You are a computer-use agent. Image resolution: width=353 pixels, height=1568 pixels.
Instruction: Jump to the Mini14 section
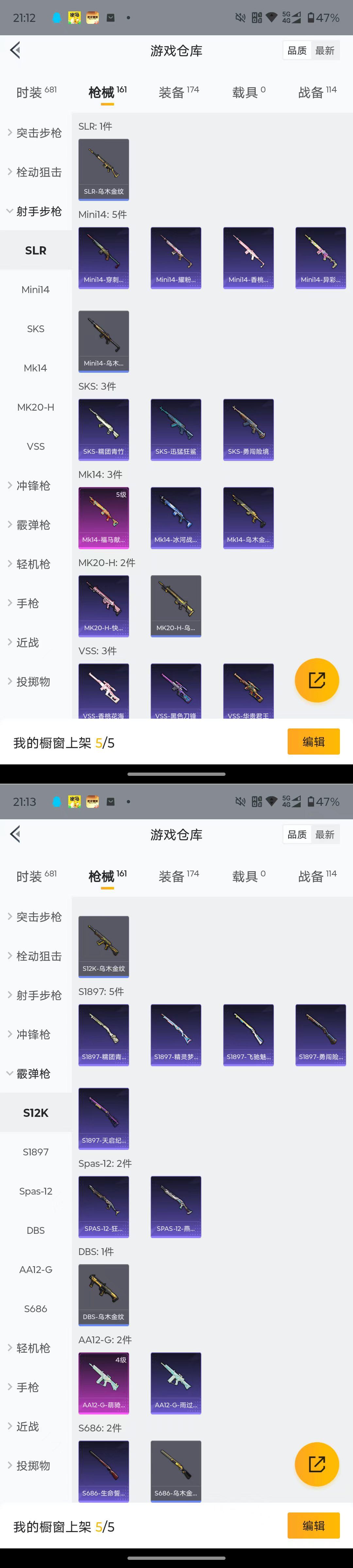(35, 290)
